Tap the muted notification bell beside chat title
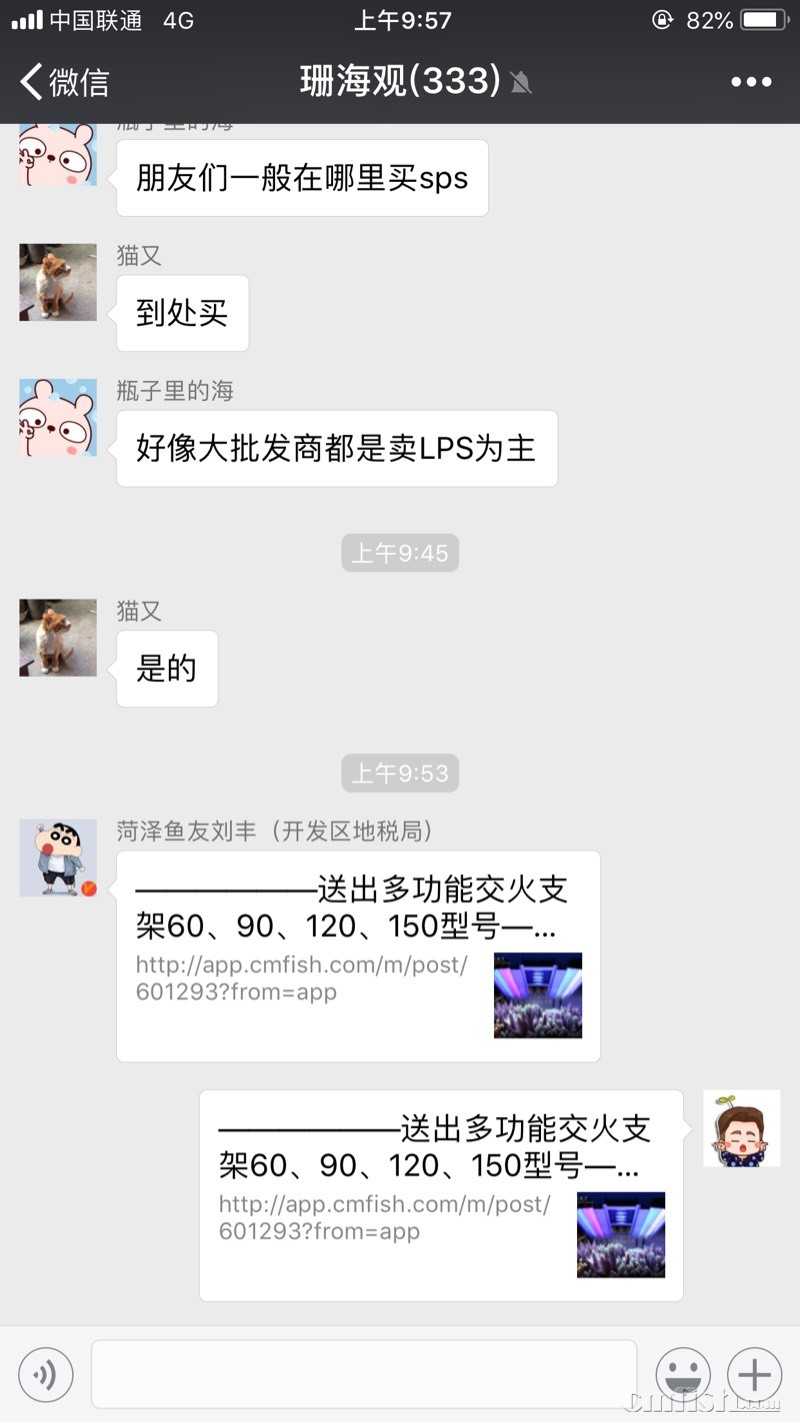 (521, 82)
